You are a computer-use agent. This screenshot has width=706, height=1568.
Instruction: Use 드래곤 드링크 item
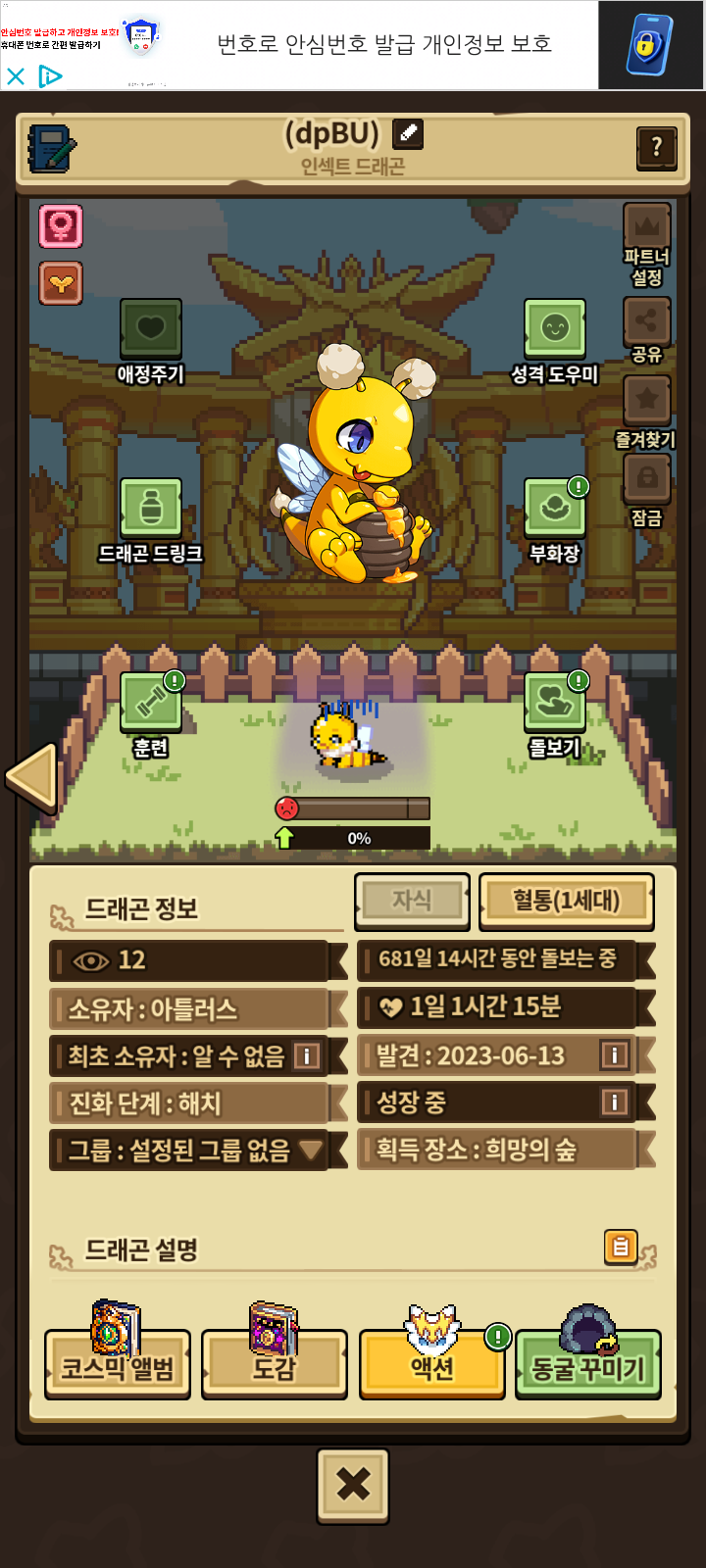150,510
